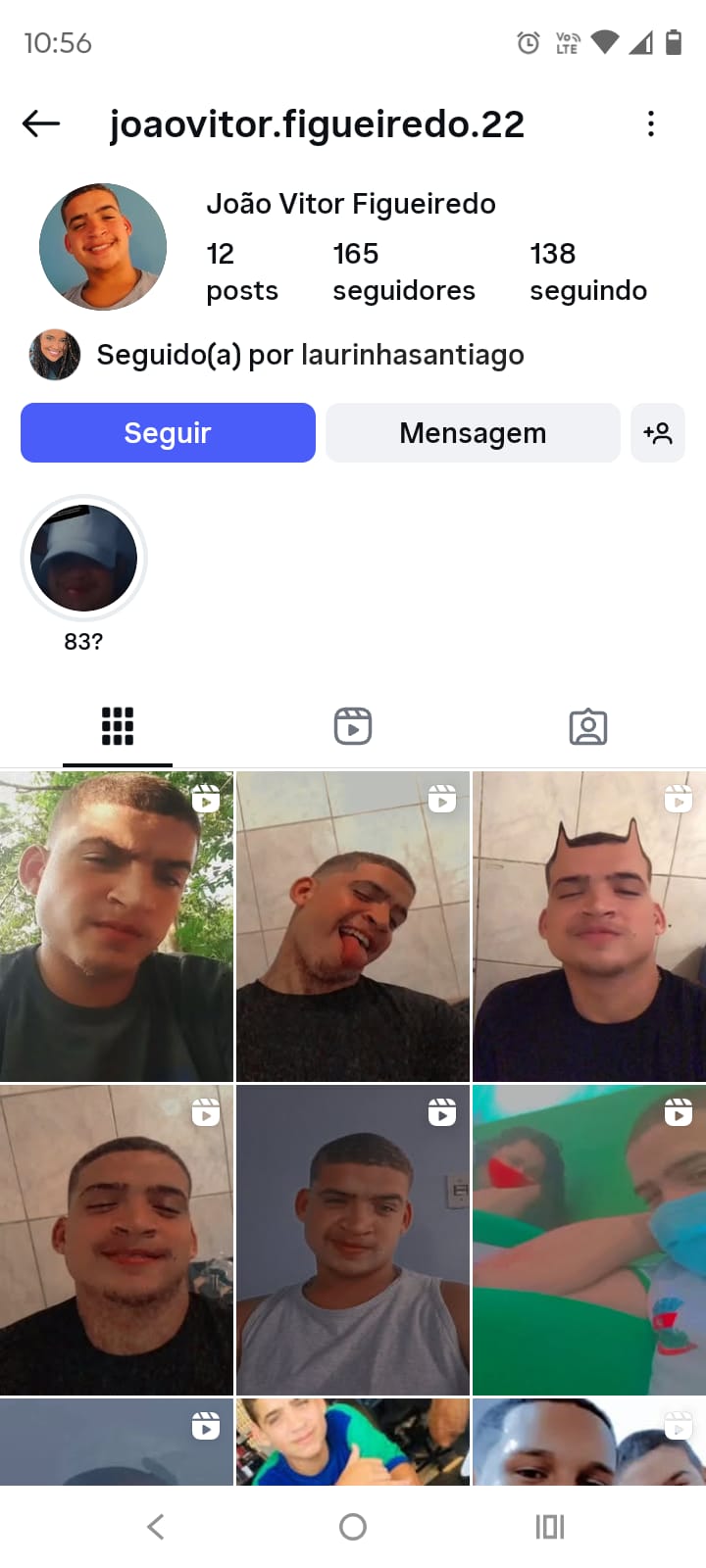Open suggested people icon beside Mensagem
Viewport: 706px width, 1568px height.
tap(658, 433)
